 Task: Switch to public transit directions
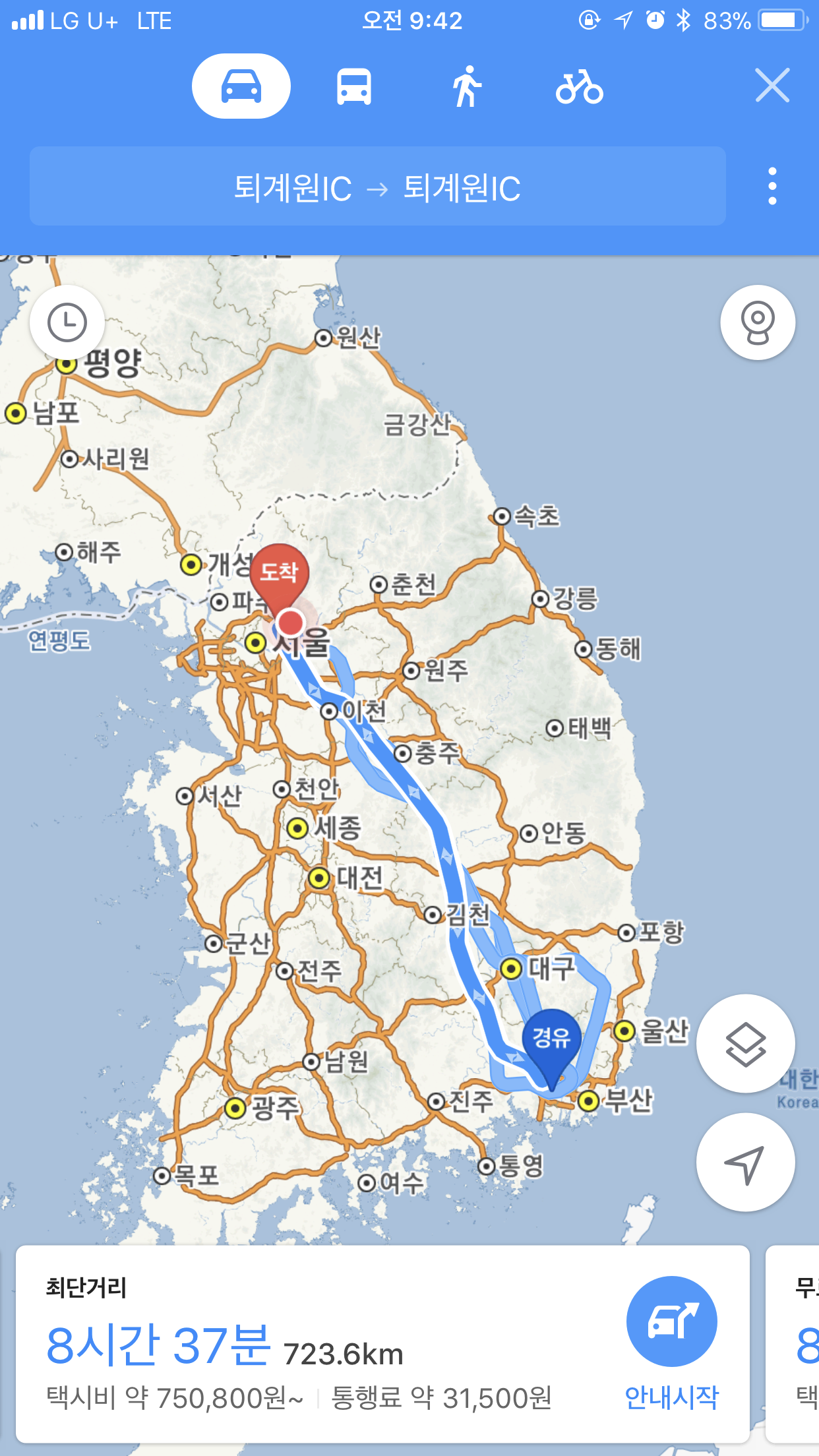pyautogui.click(x=354, y=86)
